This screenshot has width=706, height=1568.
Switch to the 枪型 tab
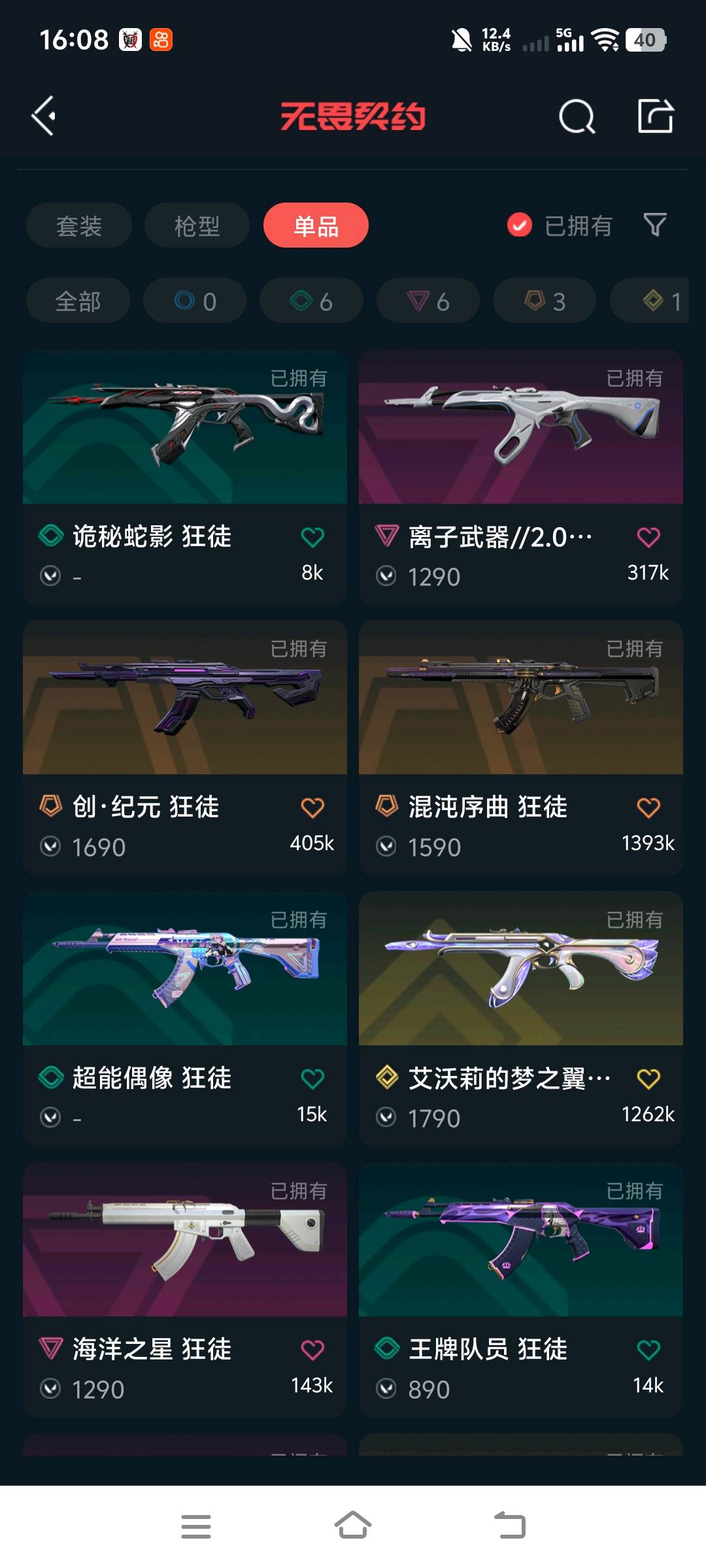197,226
